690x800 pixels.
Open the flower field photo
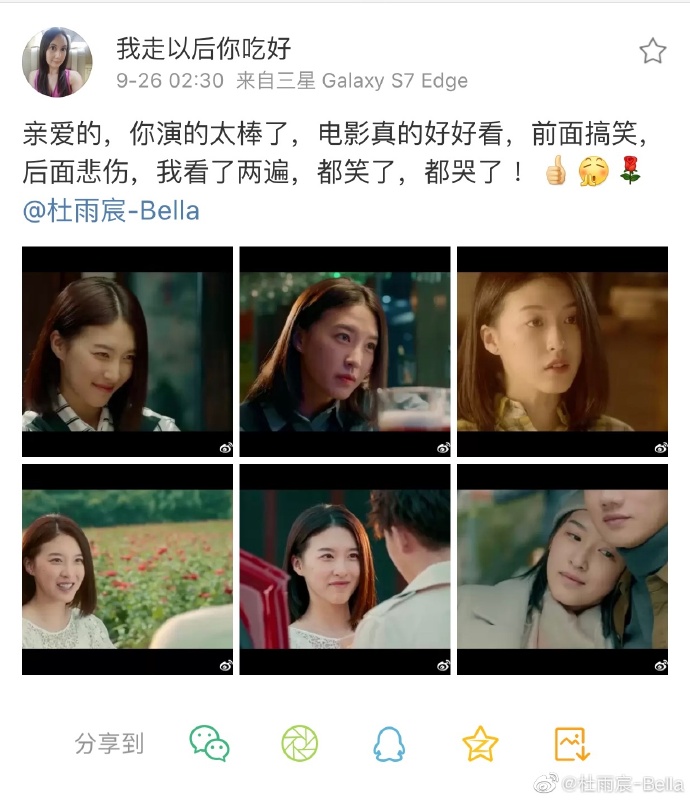(127, 569)
